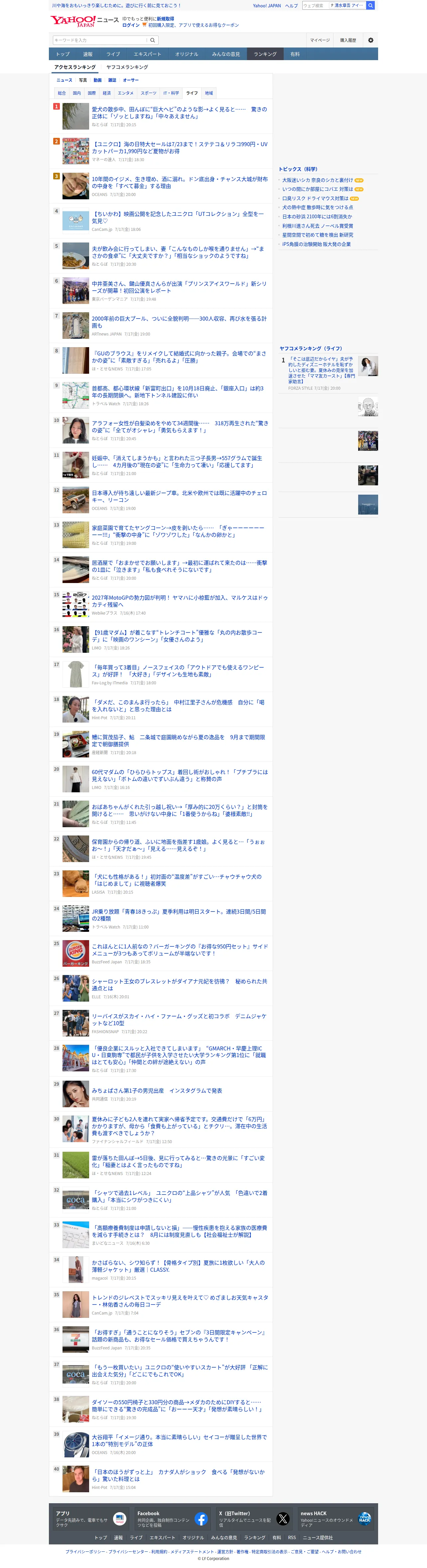427x1568 pixels.
Task: Choose the エンタメ category tab
Action: [x=125, y=93]
